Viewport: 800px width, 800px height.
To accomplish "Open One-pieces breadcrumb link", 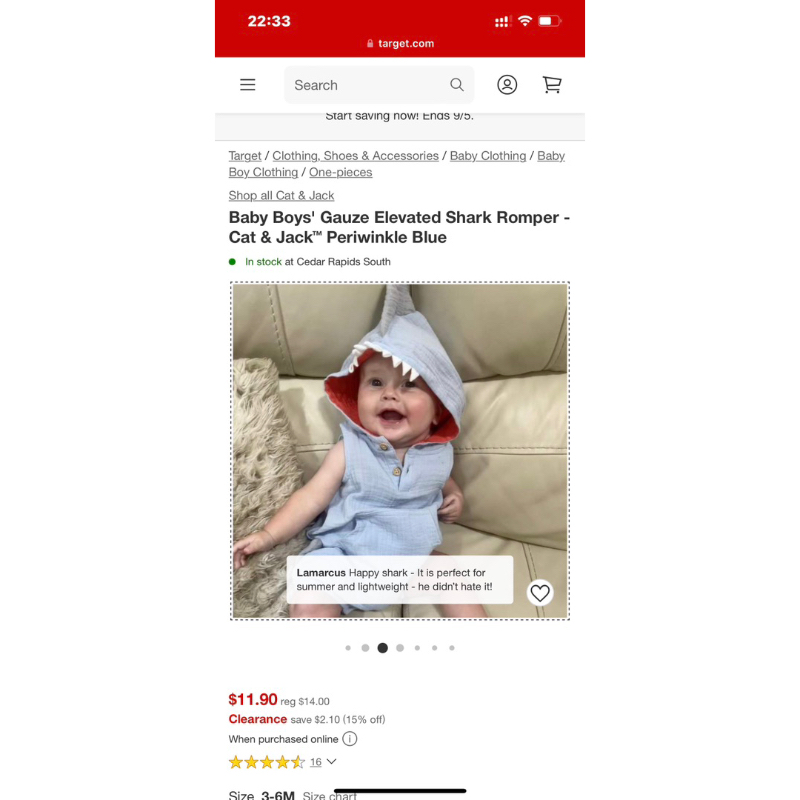I will (x=340, y=172).
